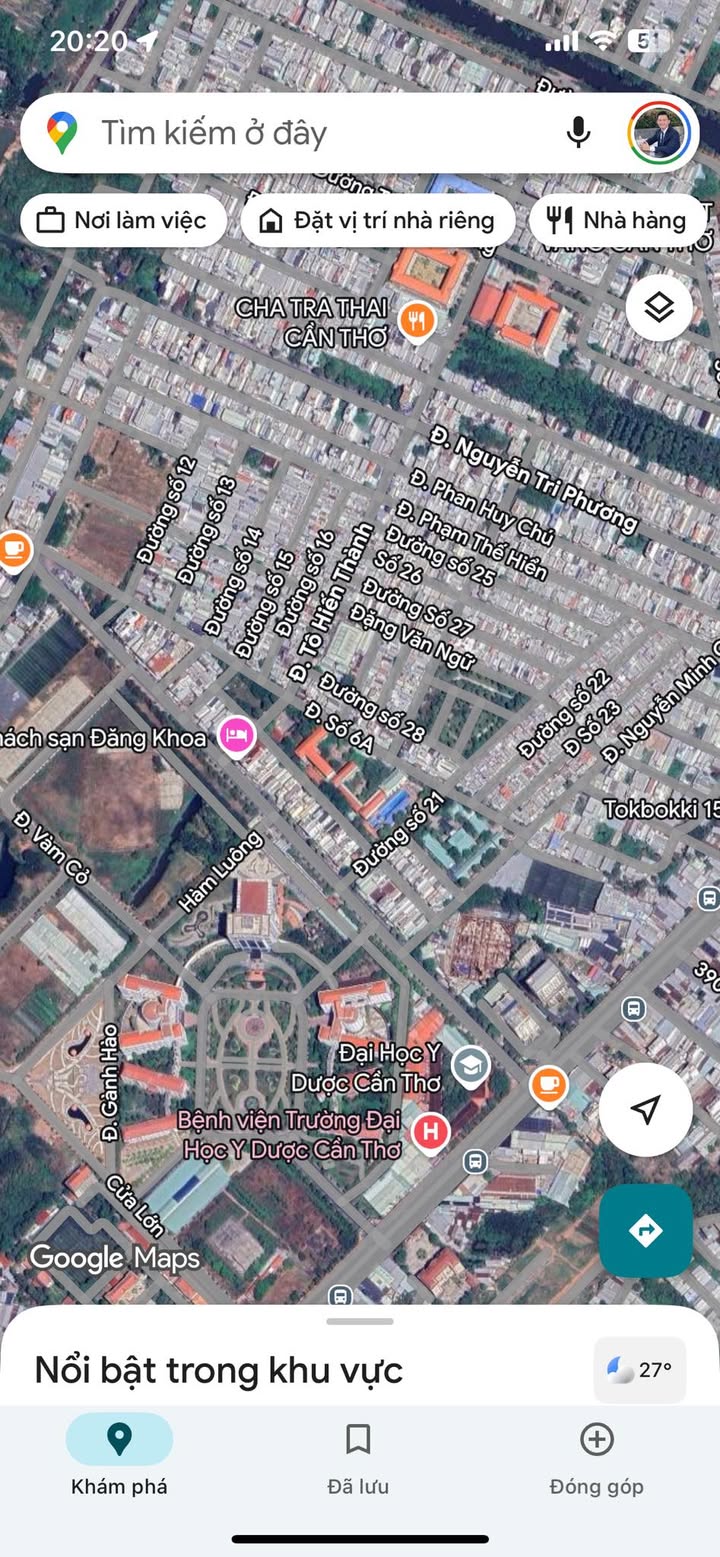Start voice search with the microphone
This screenshot has width=720, height=1557.
pos(577,133)
